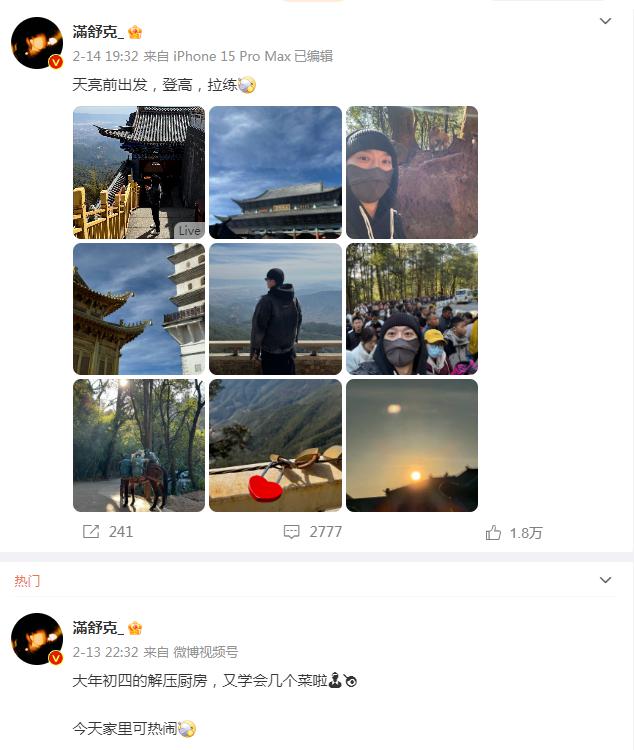Open the masked selfie by the tree photo
The image size is (634, 750).
pos(412,172)
